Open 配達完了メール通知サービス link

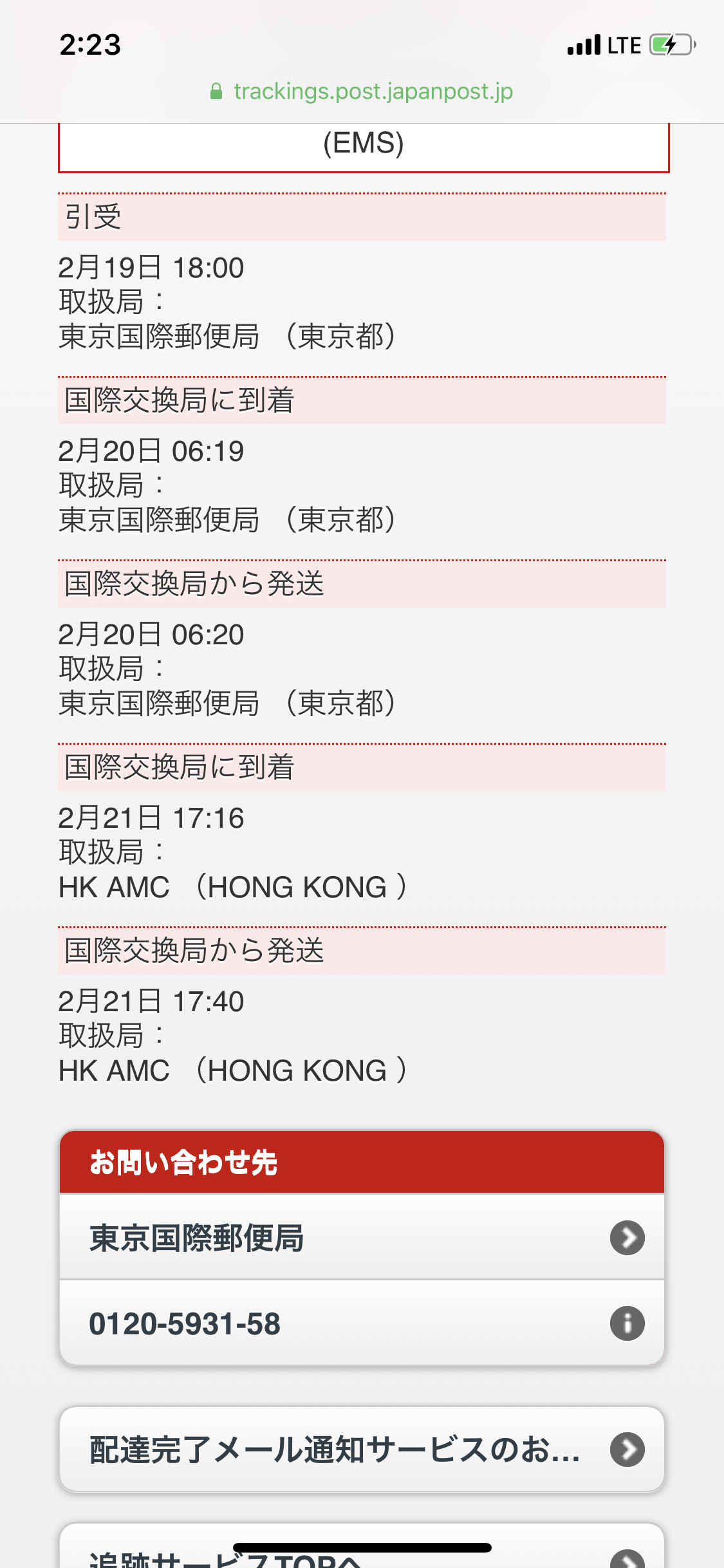click(362, 1450)
